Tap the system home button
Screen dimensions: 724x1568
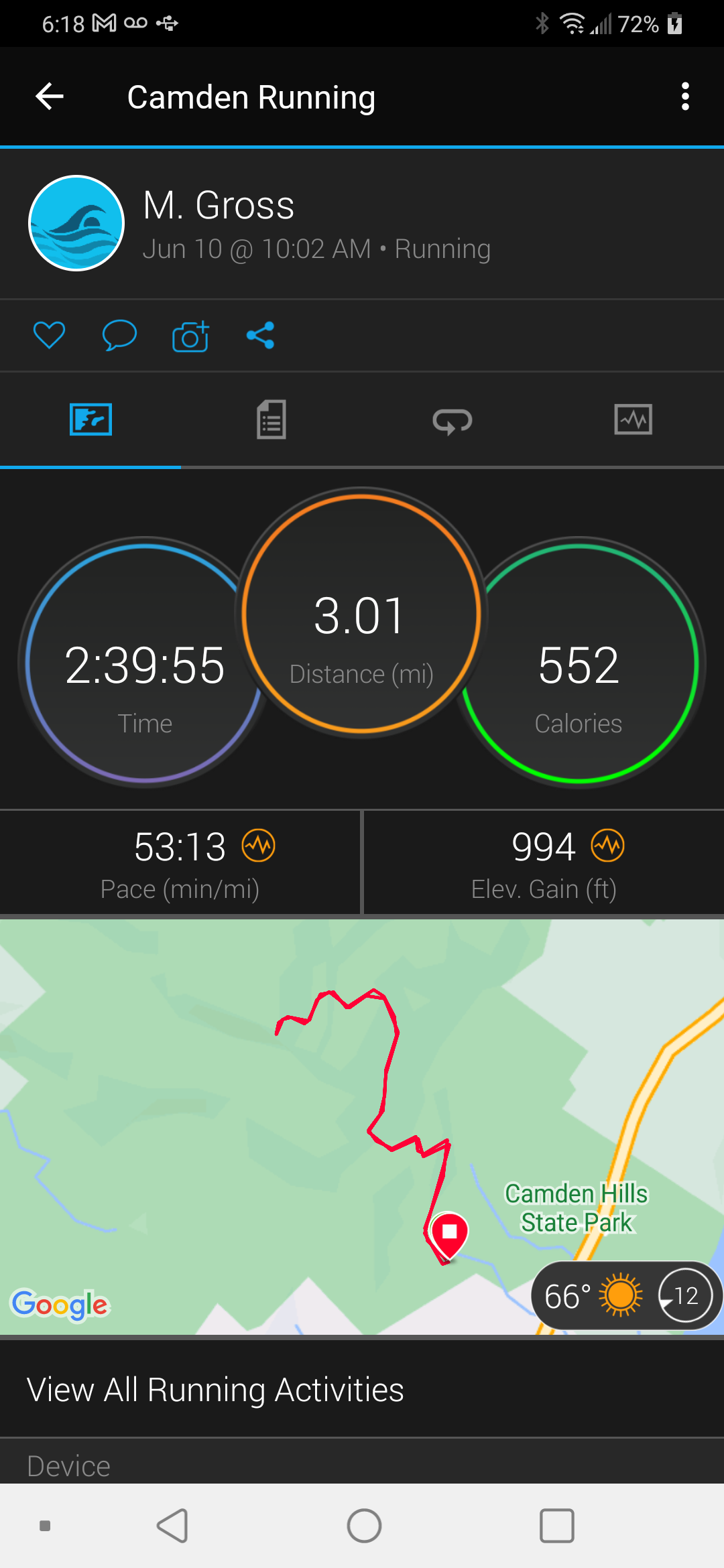[x=364, y=1526]
